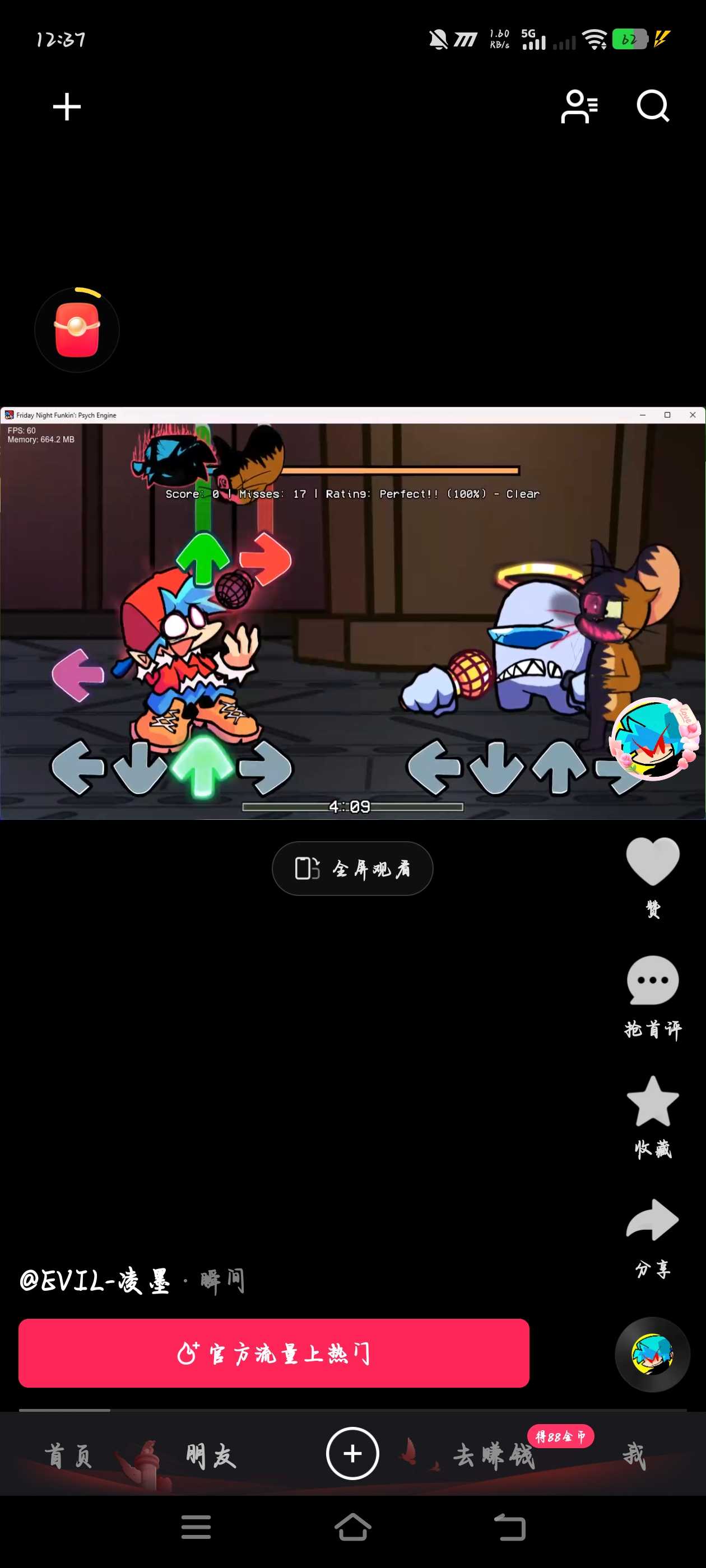Image resolution: width=706 pixels, height=1568 pixels.
Task: Tap the system back button
Action: tap(509, 1527)
